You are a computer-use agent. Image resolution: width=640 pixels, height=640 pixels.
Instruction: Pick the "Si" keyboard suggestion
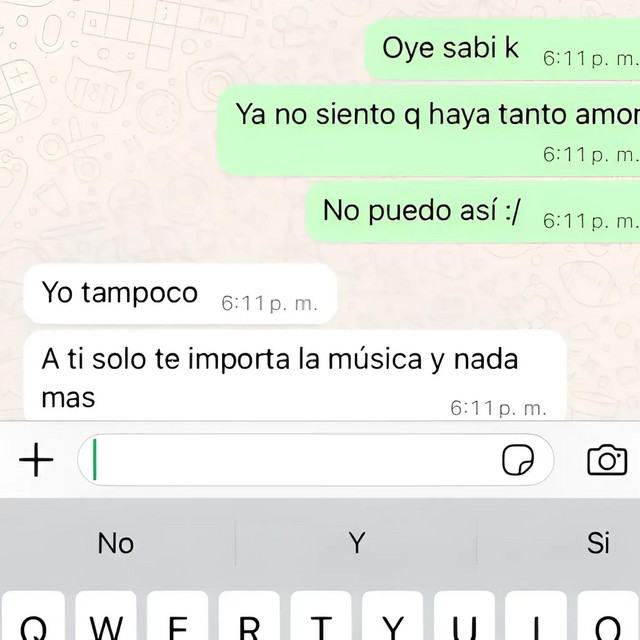coord(597,543)
